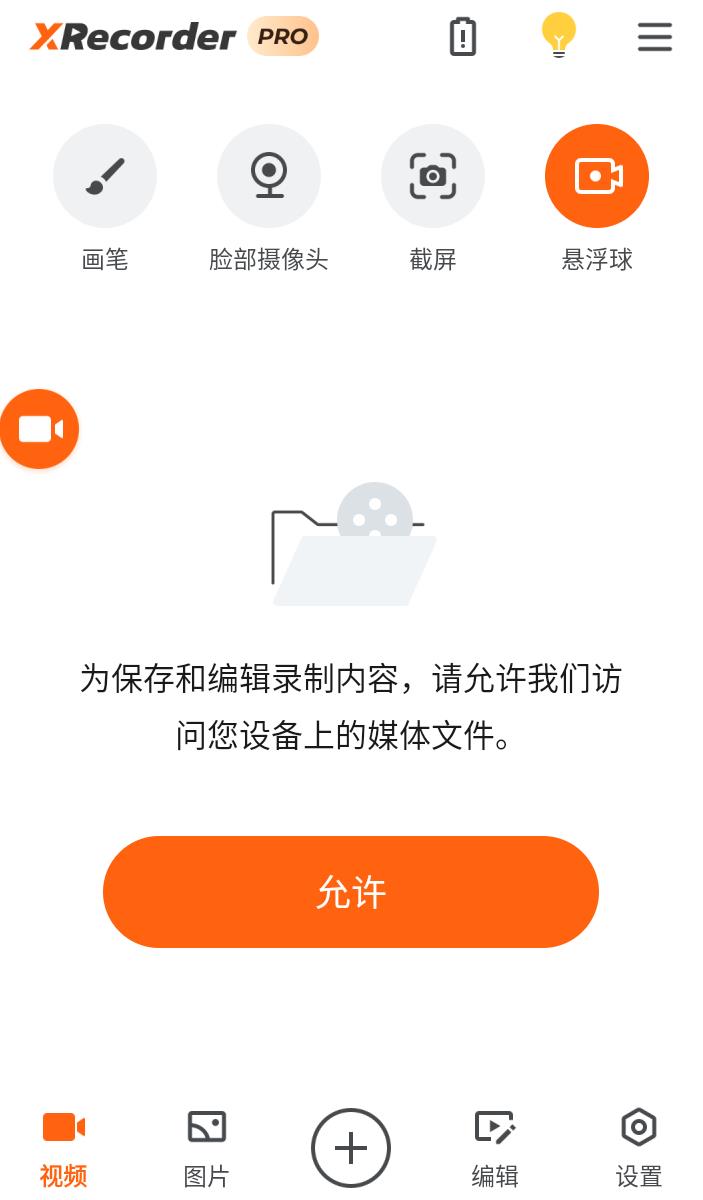Screen dimensions: 703x1200
Task: Tap the light bulb tips icon
Action: (x=559, y=35)
